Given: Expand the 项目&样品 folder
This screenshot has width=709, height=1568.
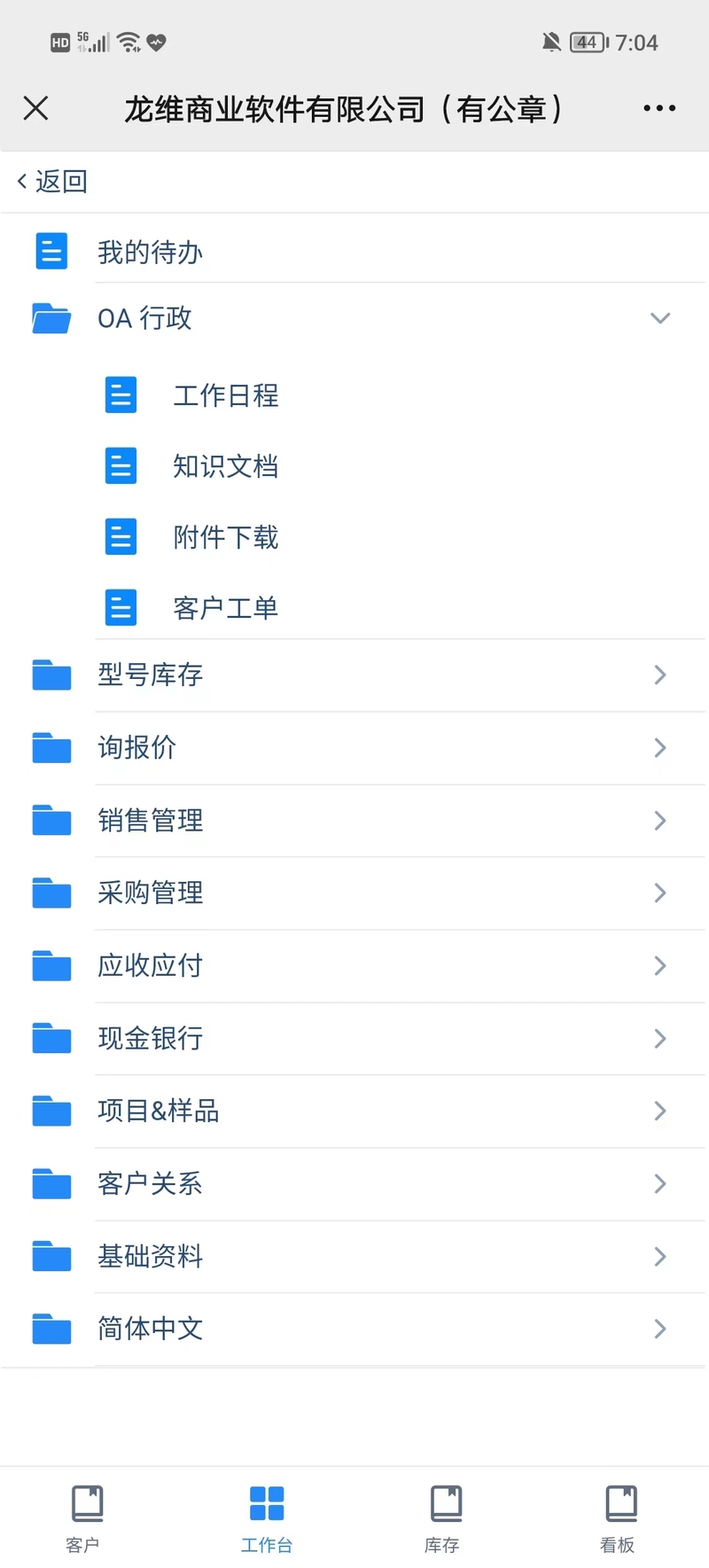Looking at the screenshot, I should pos(354,1112).
